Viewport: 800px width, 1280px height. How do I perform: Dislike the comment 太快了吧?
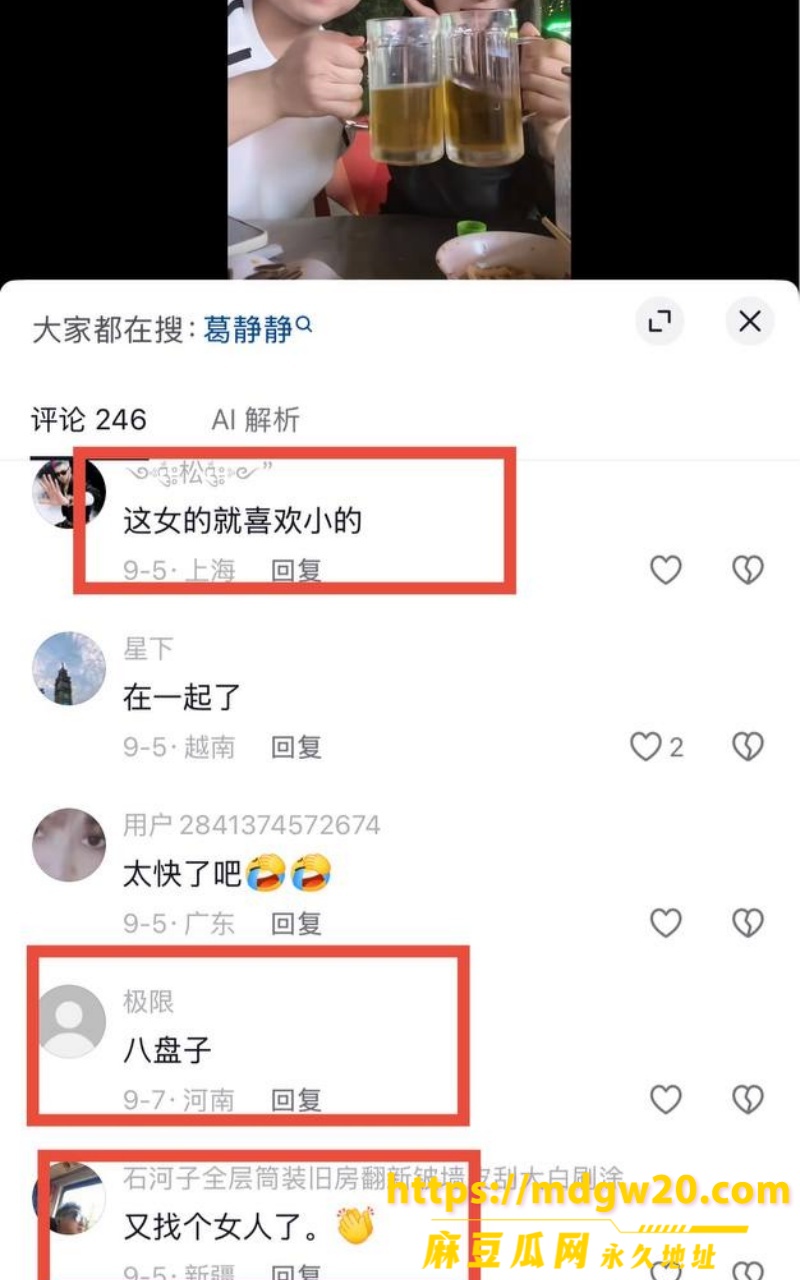click(x=748, y=923)
